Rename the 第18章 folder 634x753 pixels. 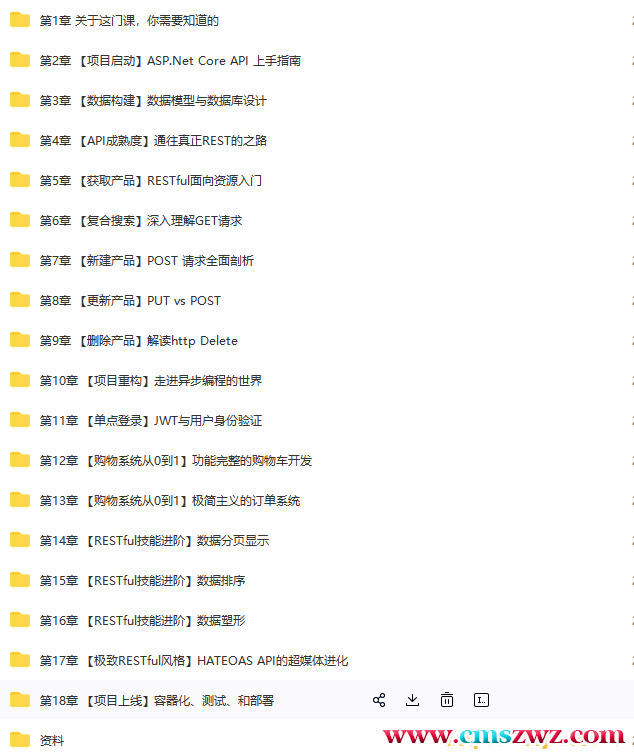[x=481, y=700]
